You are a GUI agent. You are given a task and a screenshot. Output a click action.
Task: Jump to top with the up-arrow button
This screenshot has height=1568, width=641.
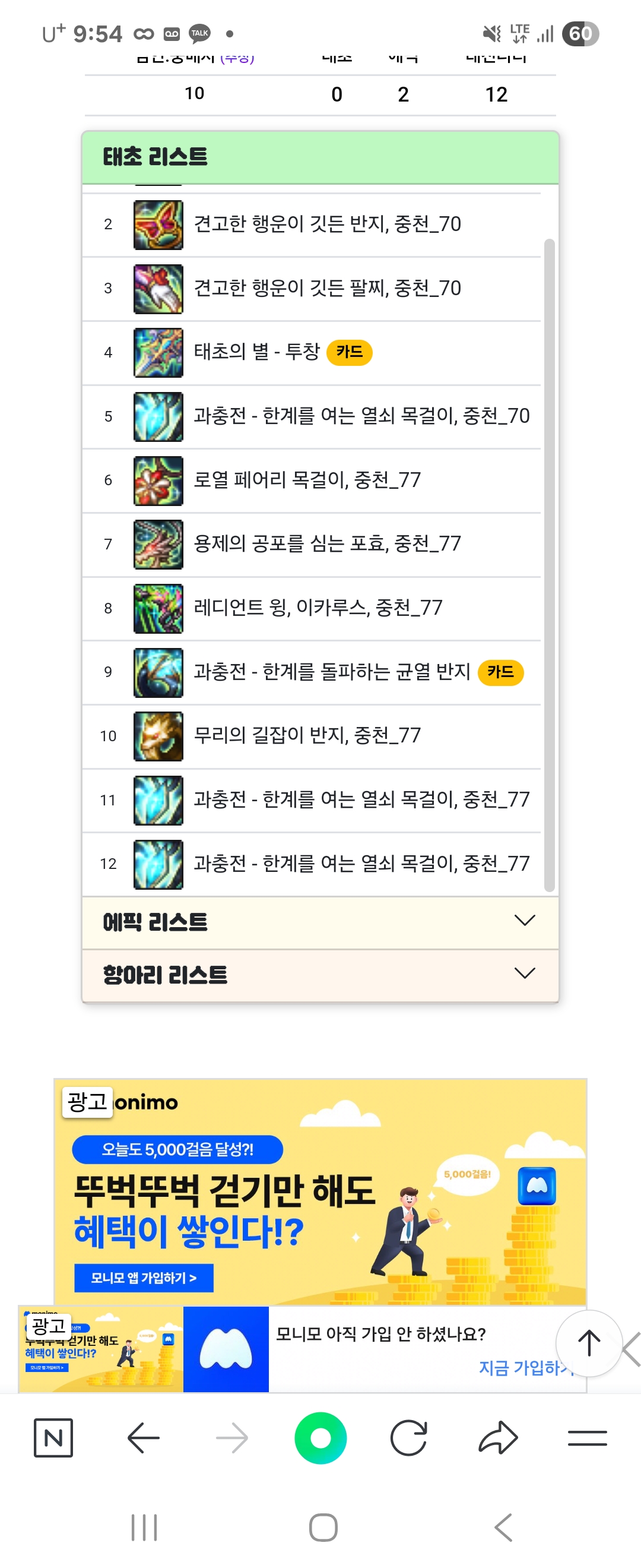(x=588, y=1343)
